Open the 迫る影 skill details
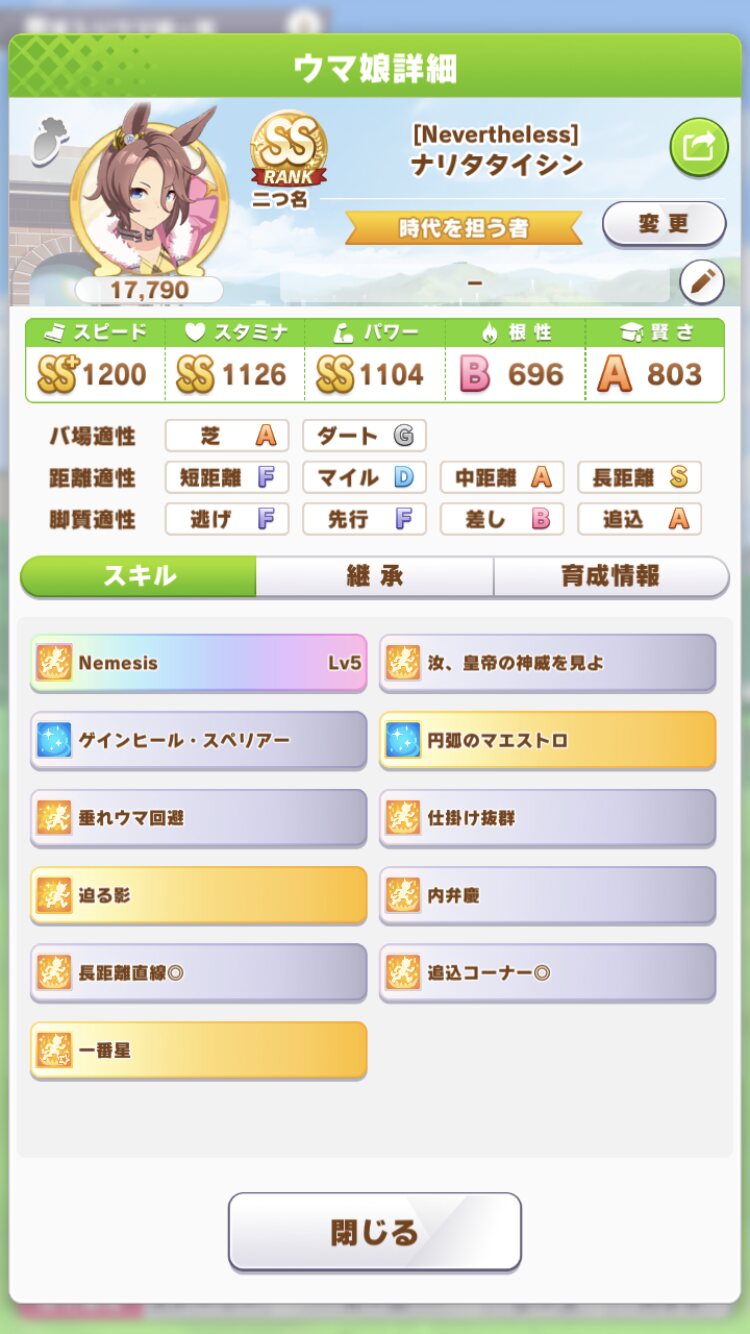 pyautogui.click(x=198, y=895)
